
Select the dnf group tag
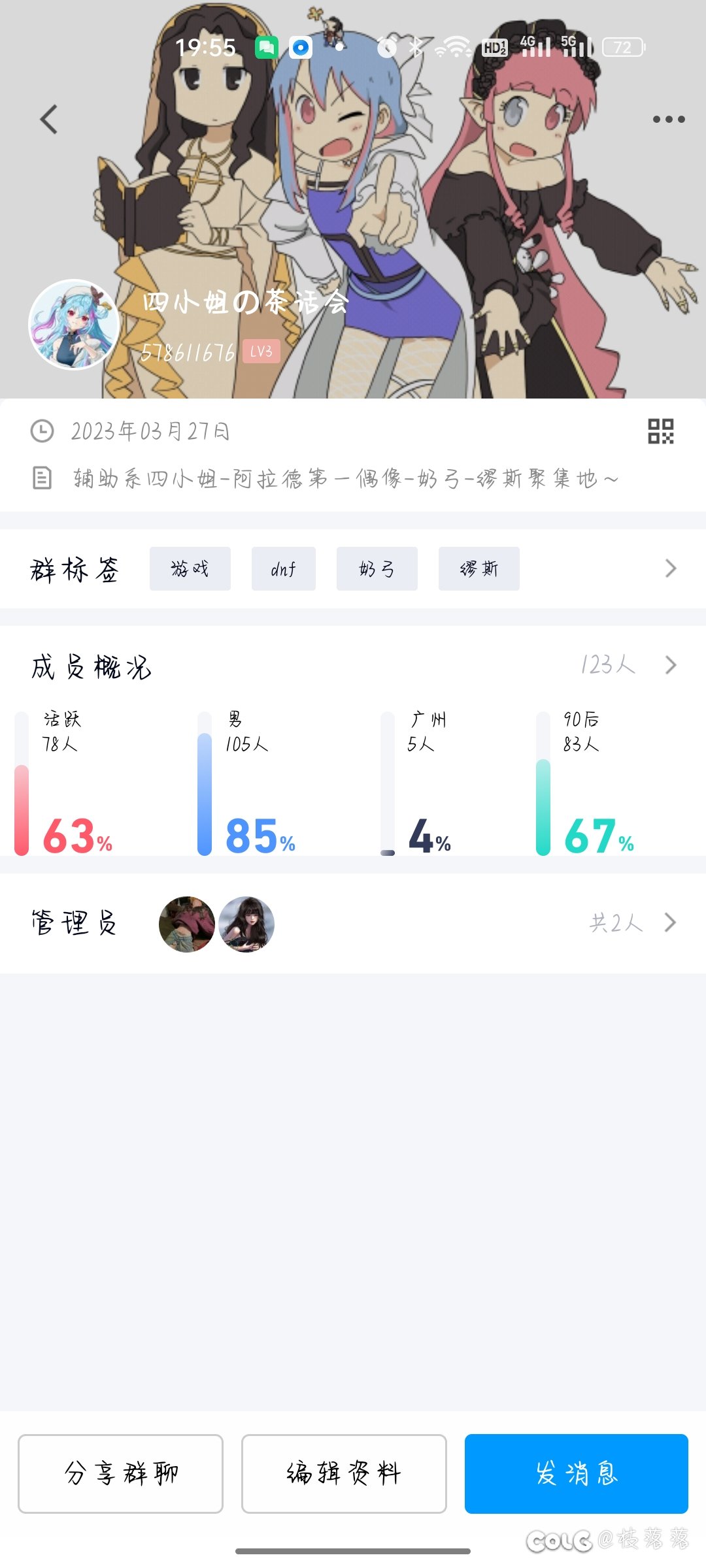[x=283, y=568]
